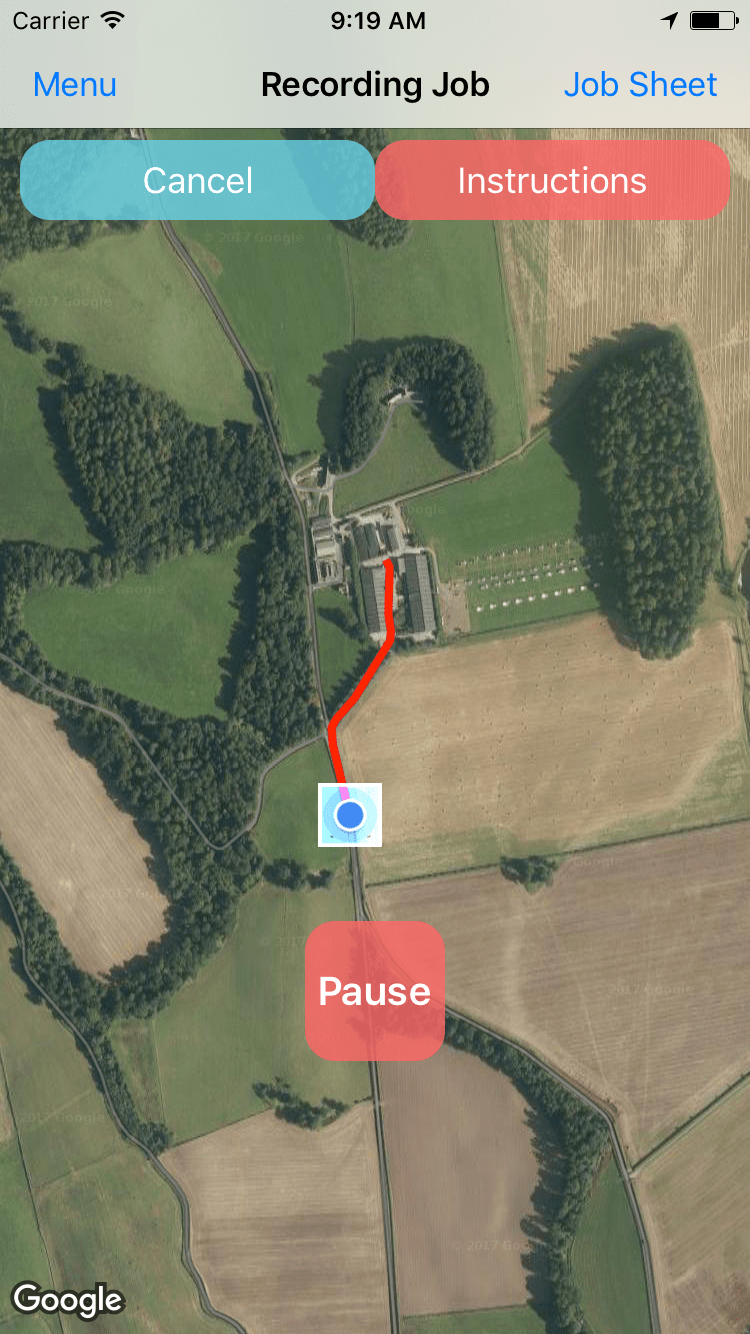Cancel the job recording
Image resolution: width=750 pixels, height=1334 pixels.
tap(197, 180)
